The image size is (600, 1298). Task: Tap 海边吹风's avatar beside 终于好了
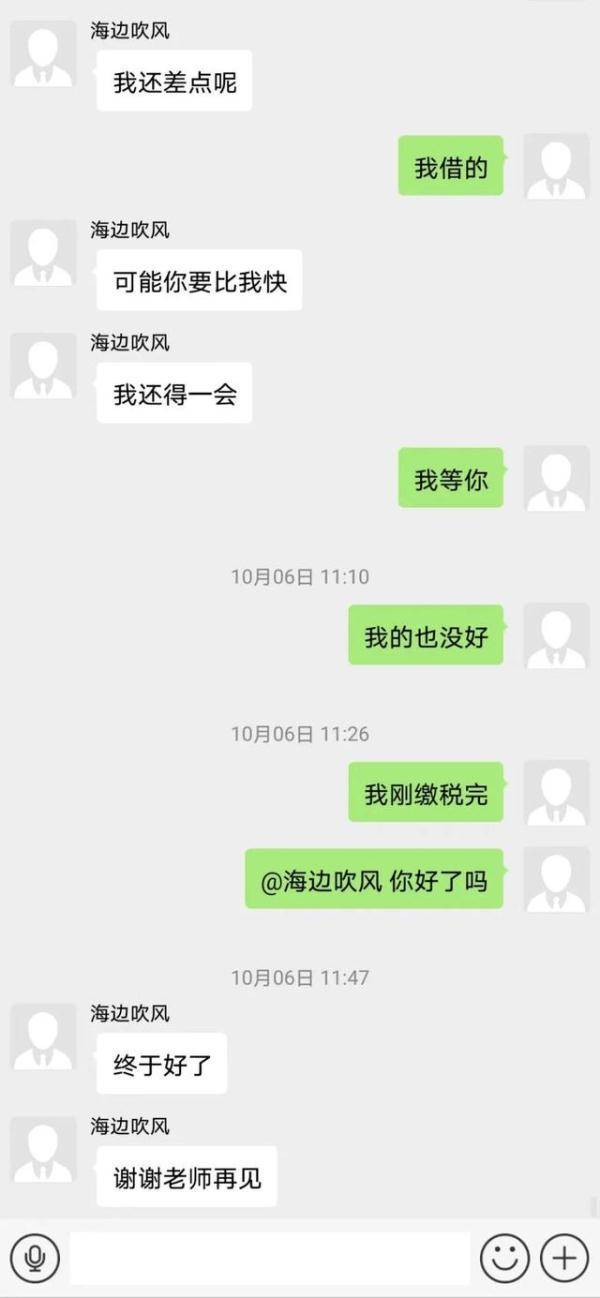[43, 1037]
